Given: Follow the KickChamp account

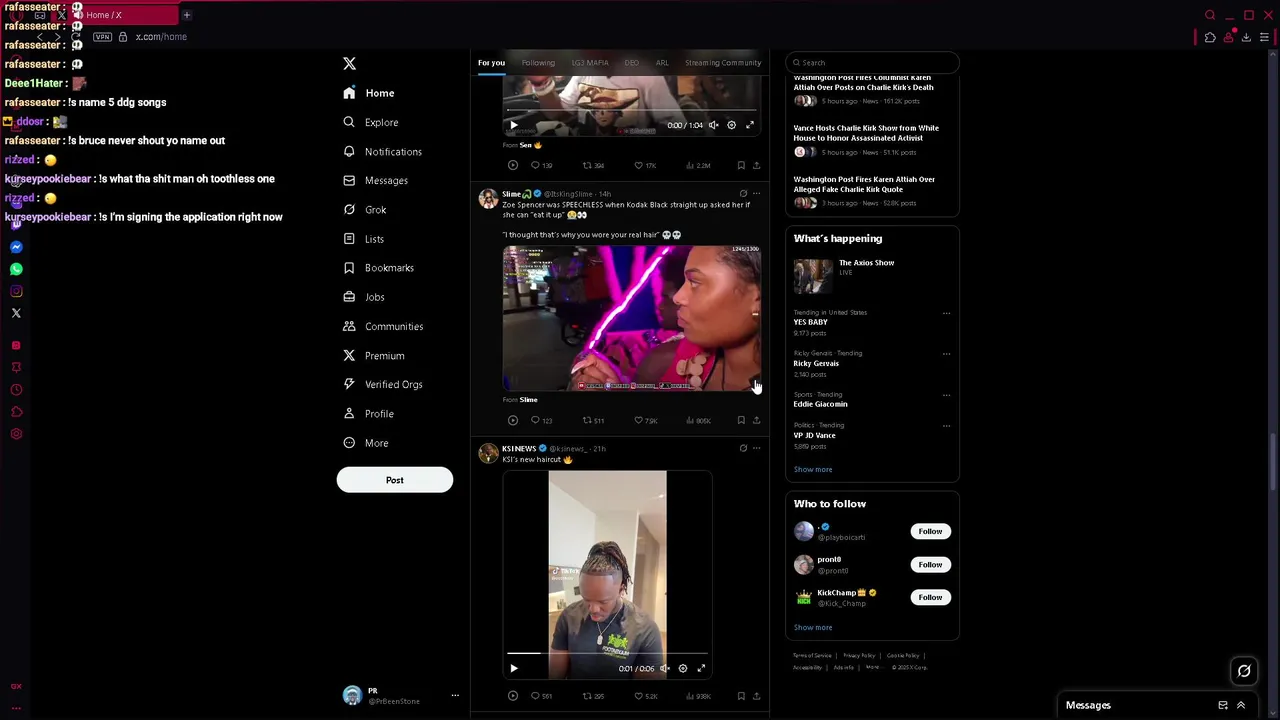Looking at the screenshot, I should click(930, 597).
